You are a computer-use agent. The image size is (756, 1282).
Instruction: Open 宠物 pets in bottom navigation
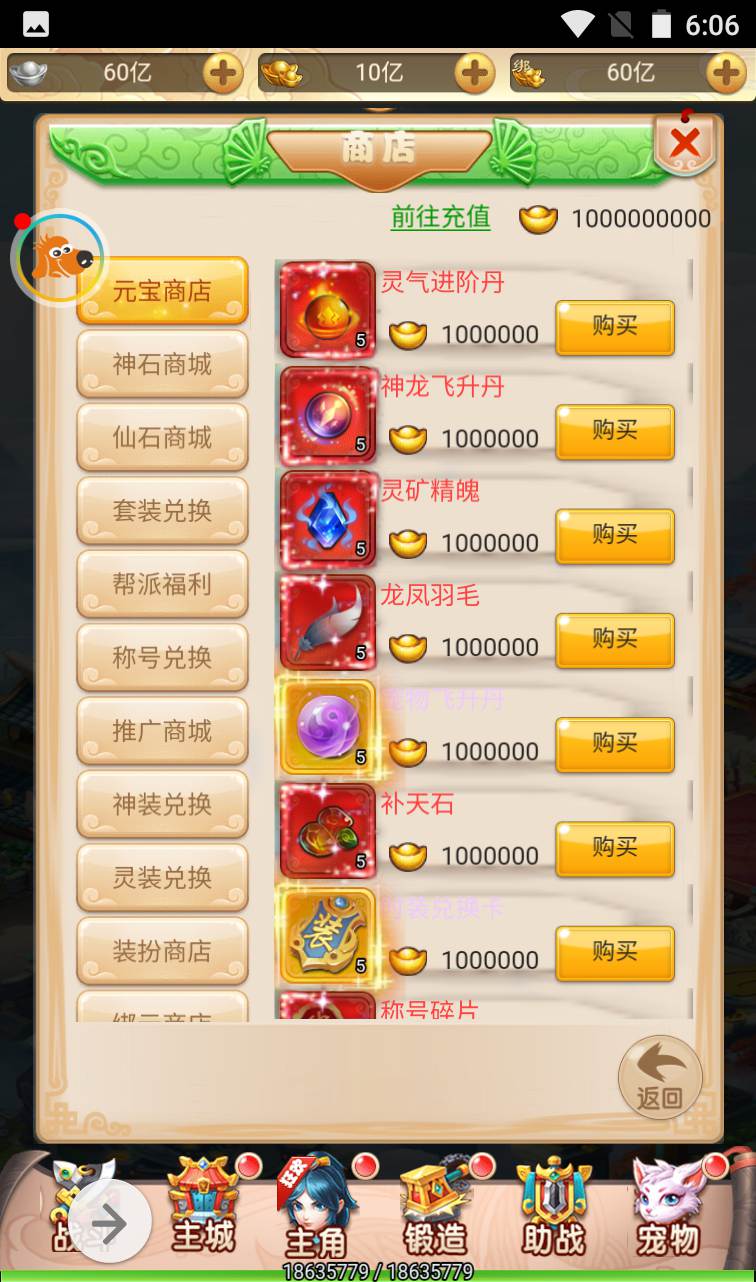click(x=668, y=1207)
